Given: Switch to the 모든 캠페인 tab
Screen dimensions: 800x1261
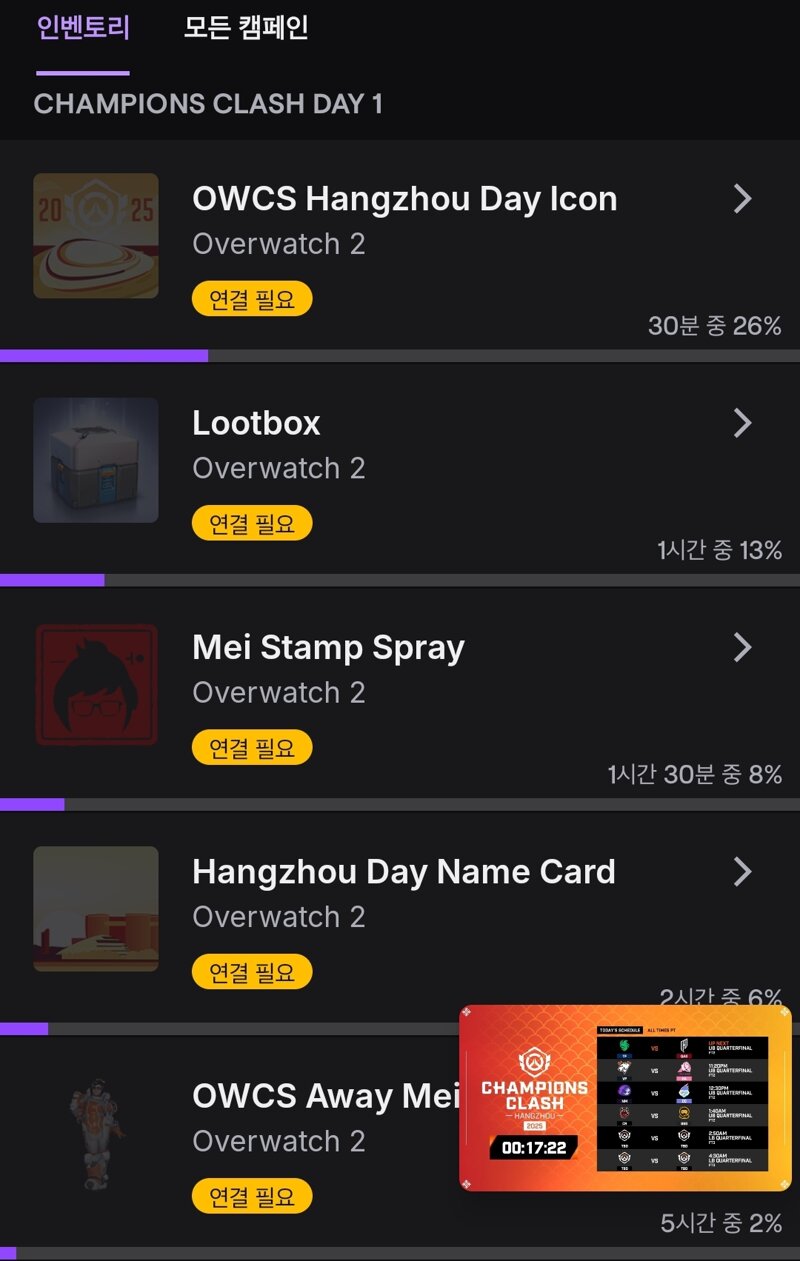Looking at the screenshot, I should pyautogui.click(x=245, y=28).
